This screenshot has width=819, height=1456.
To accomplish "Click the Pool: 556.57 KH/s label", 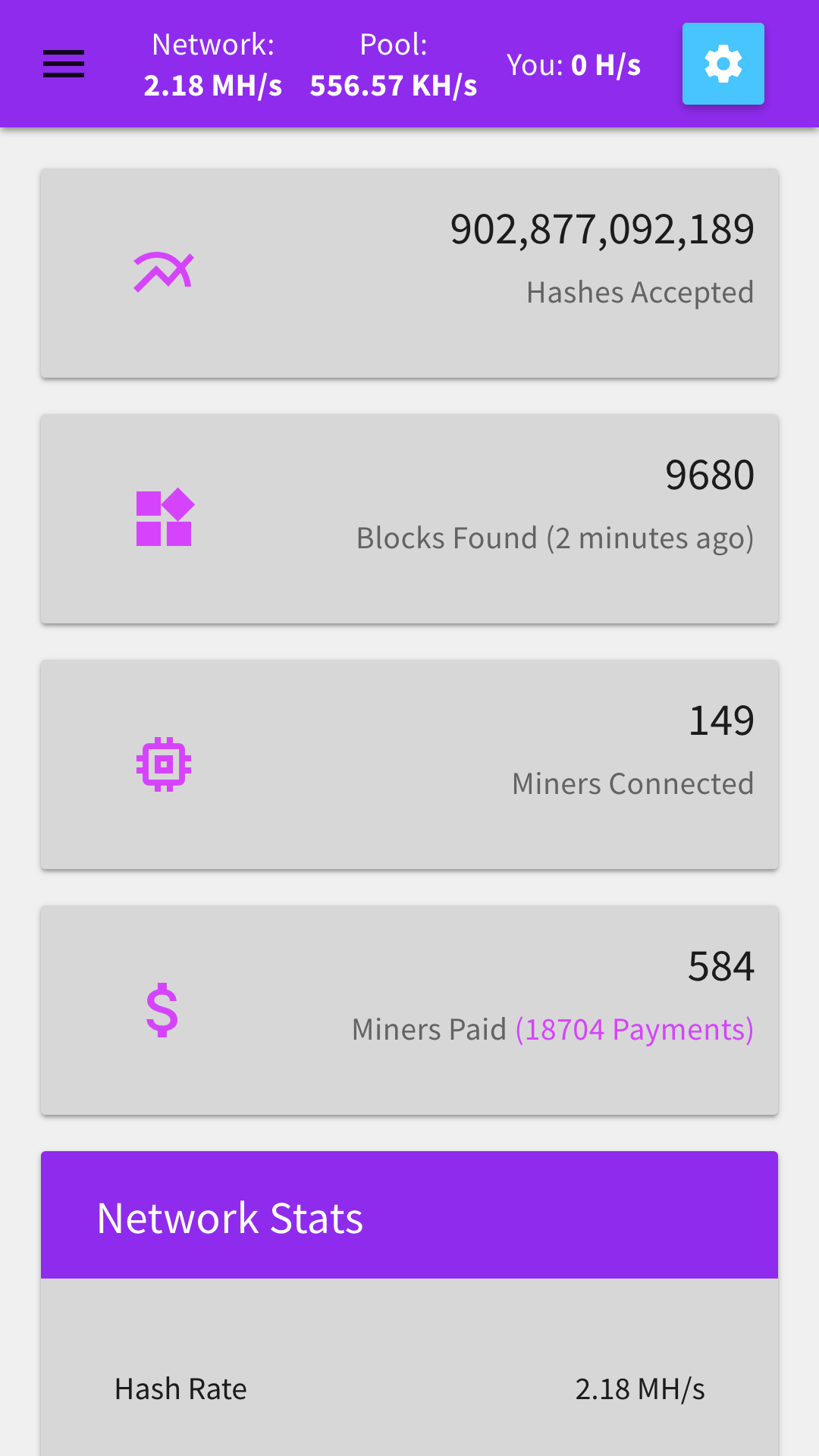I will pos(394,64).
